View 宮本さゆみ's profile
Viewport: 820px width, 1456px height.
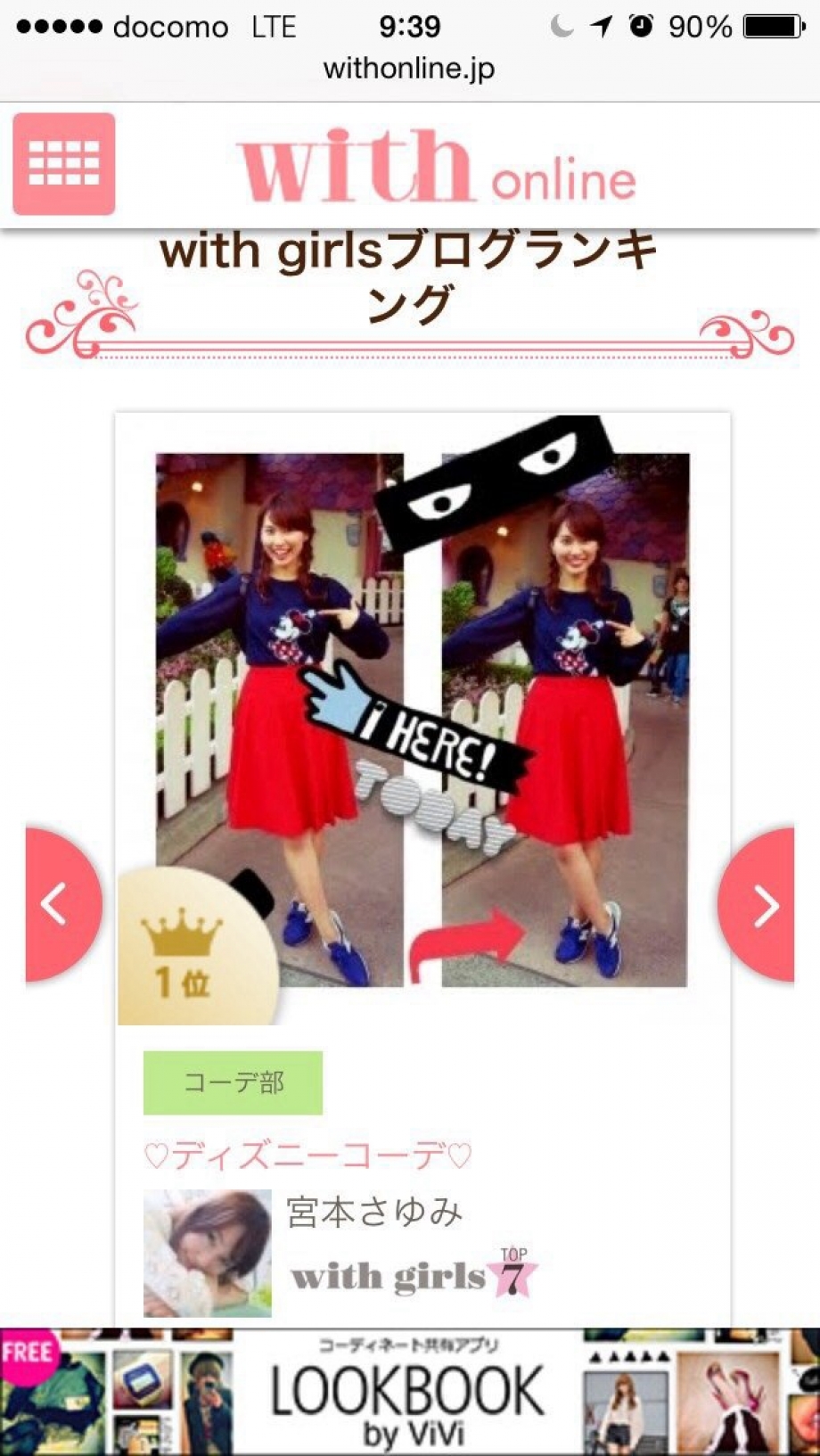tap(373, 1213)
